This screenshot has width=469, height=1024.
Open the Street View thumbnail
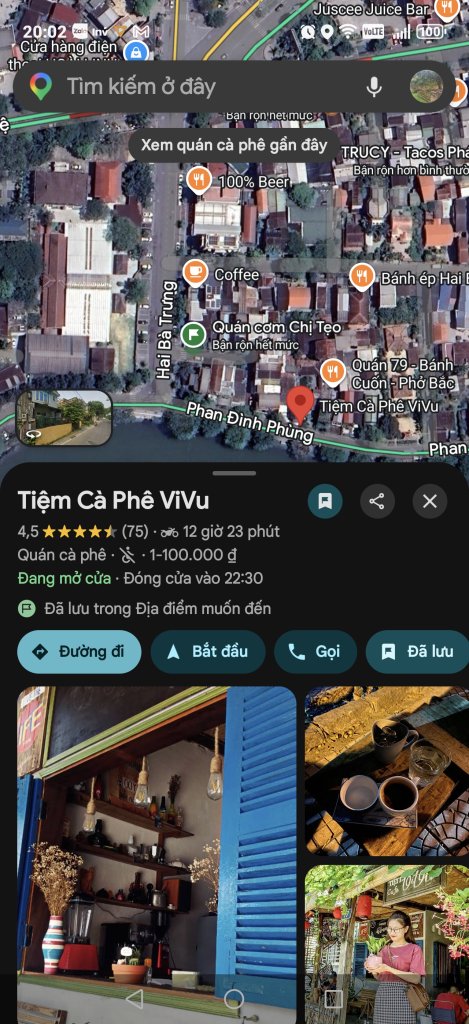click(64, 418)
